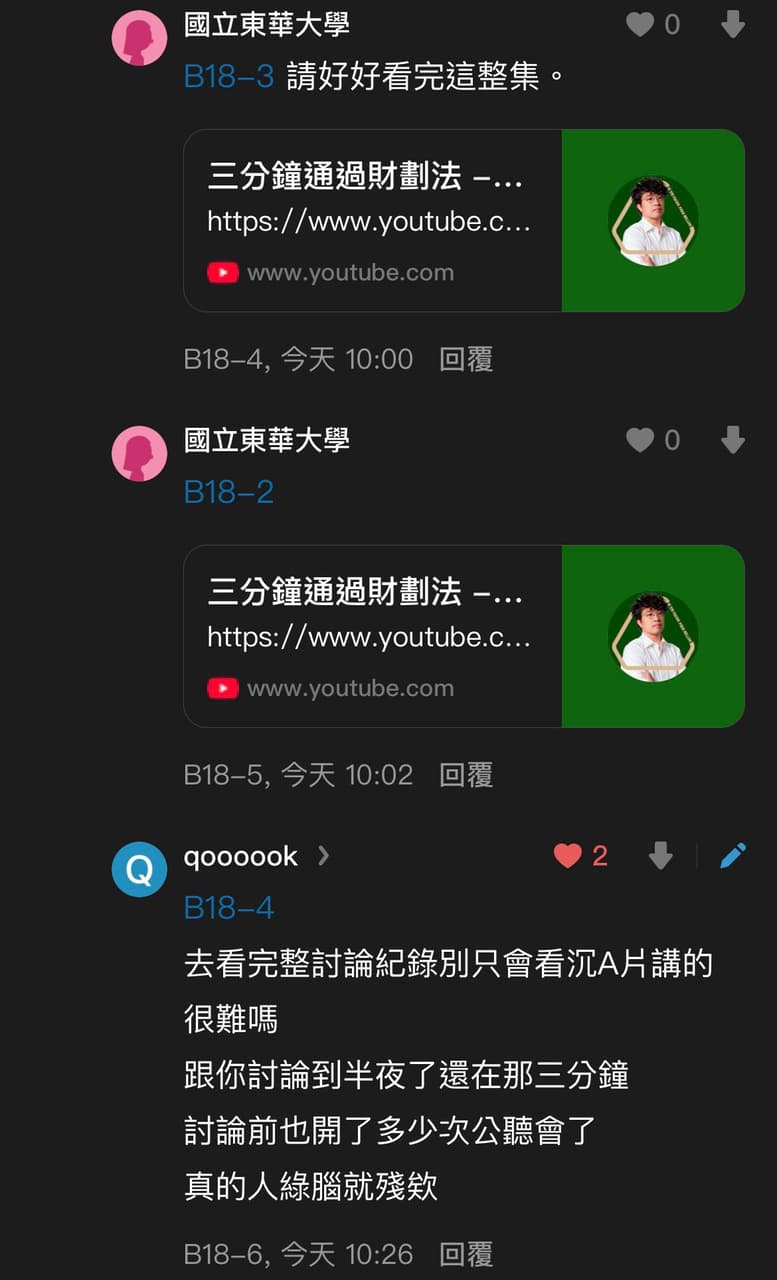Like the B18-5 comment

click(640, 440)
